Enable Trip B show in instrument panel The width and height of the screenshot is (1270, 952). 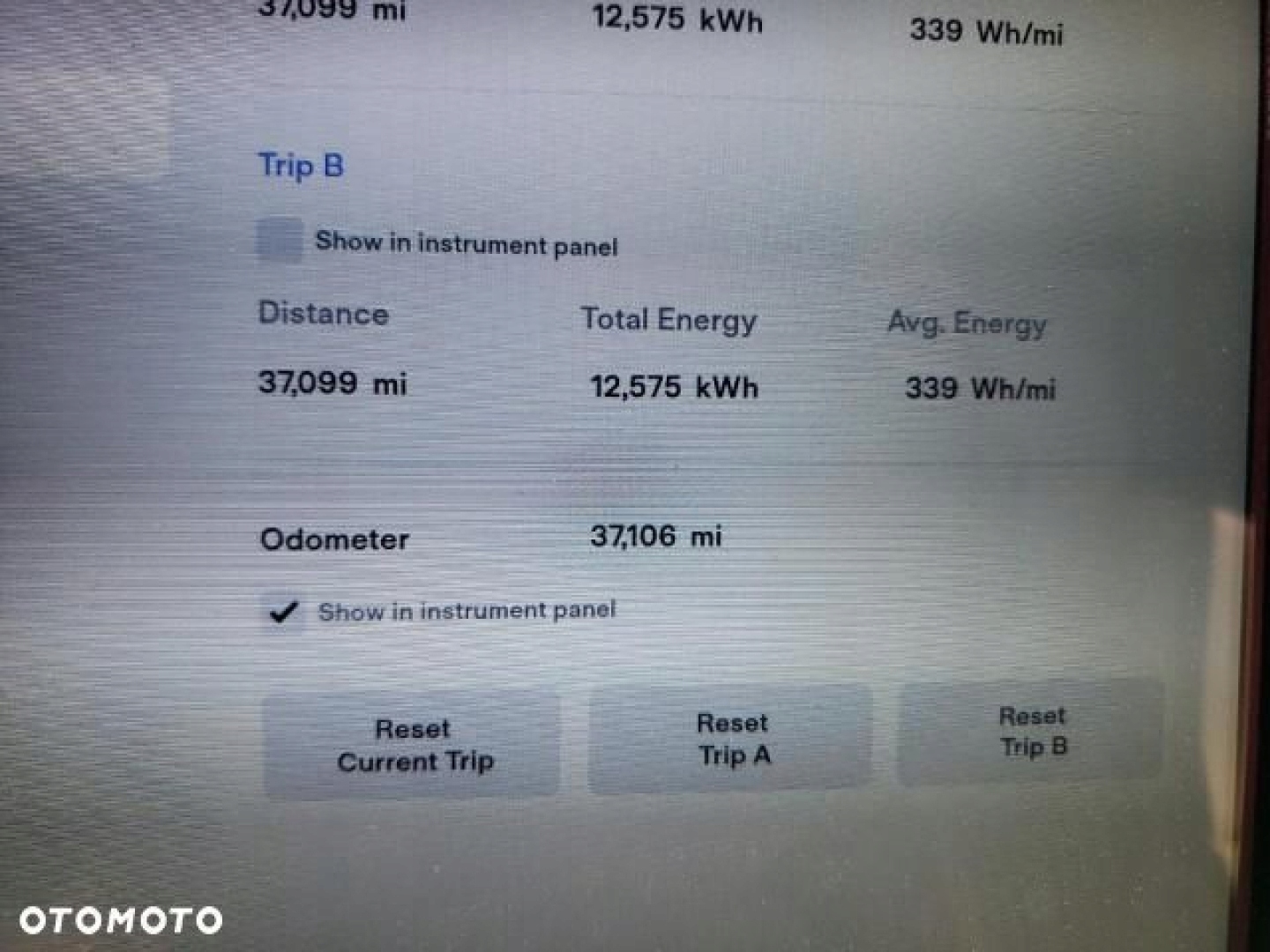pyautogui.click(x=280, y=240)
